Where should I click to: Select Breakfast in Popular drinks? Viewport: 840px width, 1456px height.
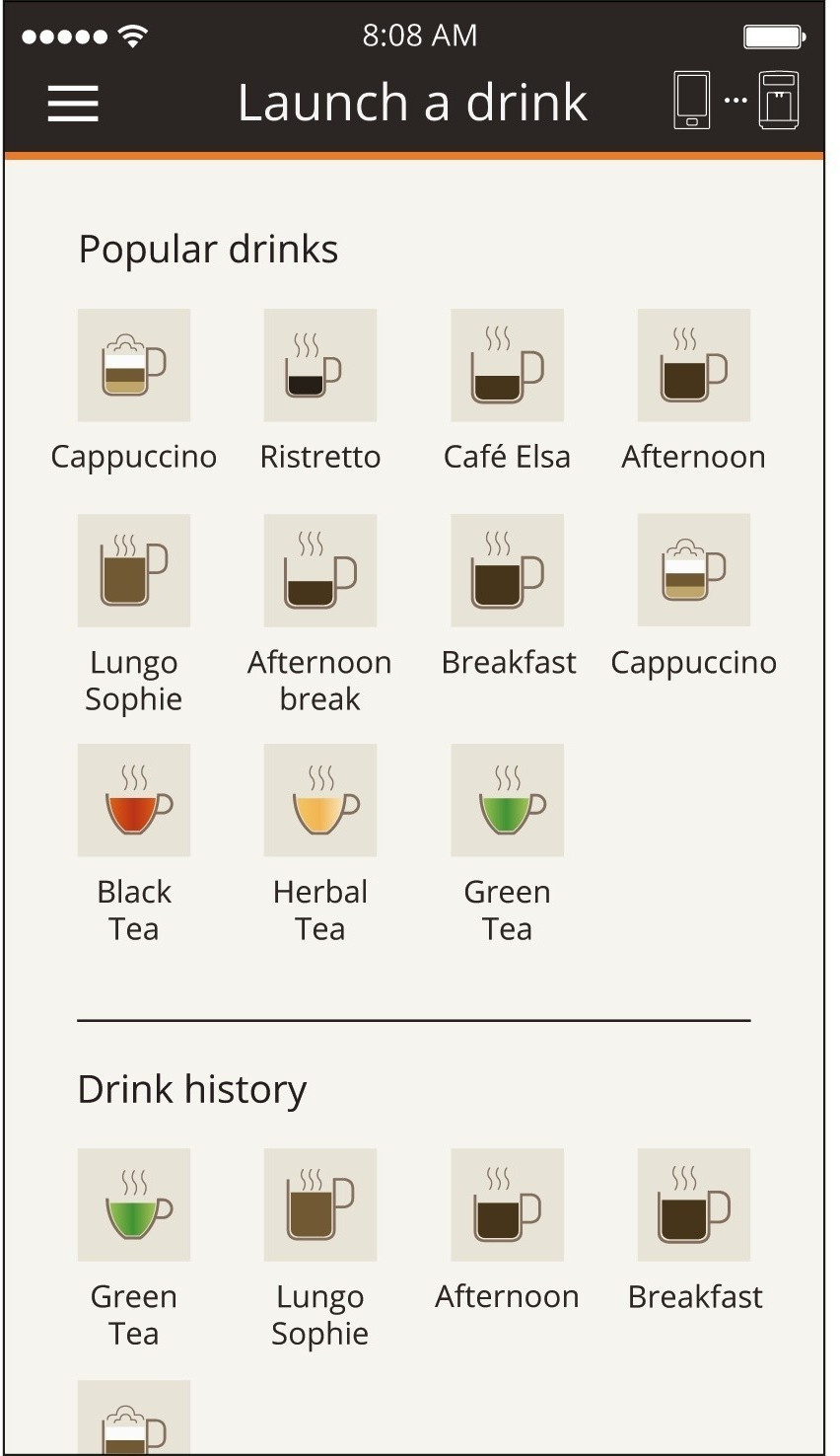[507, 570]
